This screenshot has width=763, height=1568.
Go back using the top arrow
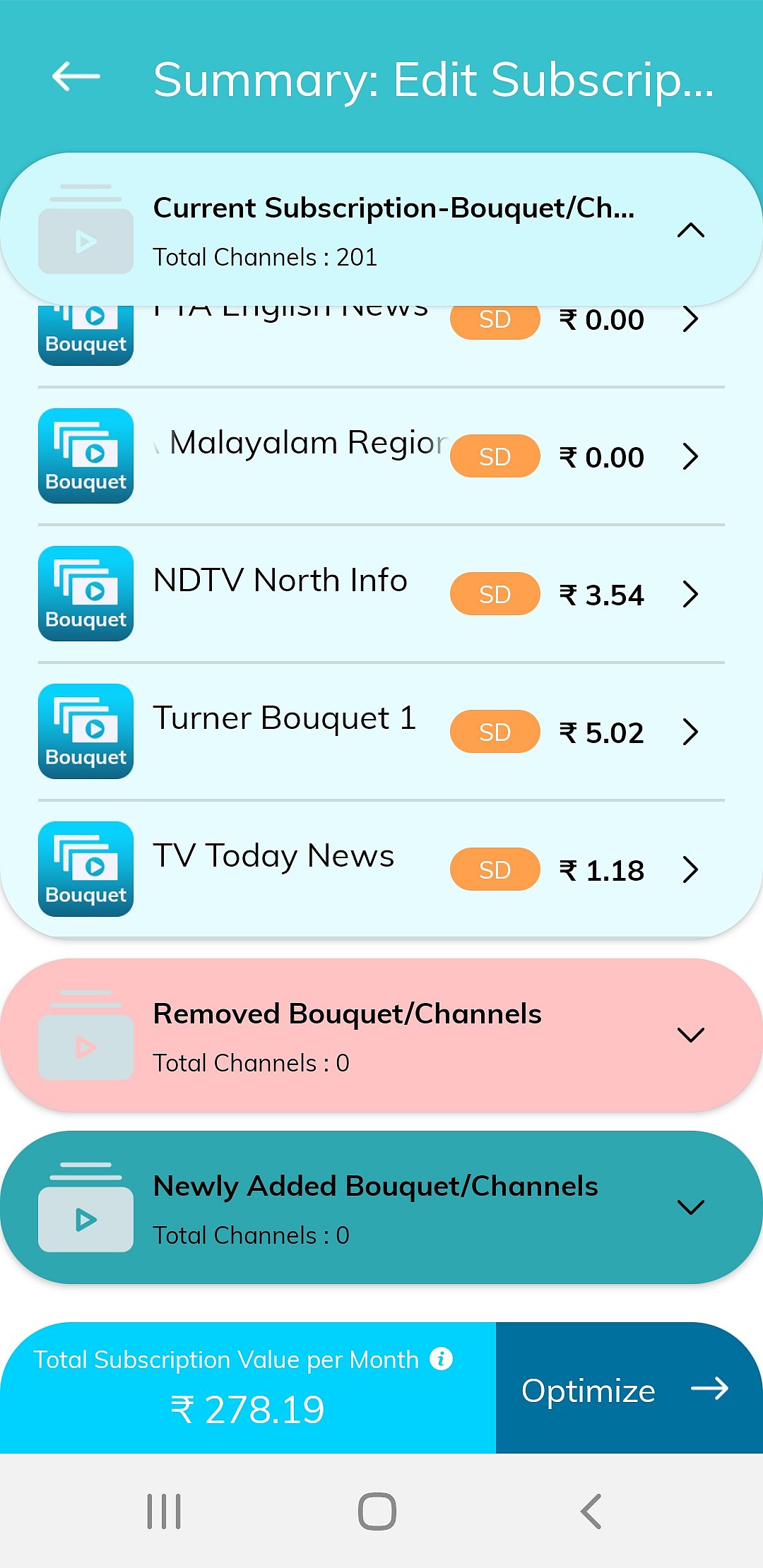tap(76, 77)
